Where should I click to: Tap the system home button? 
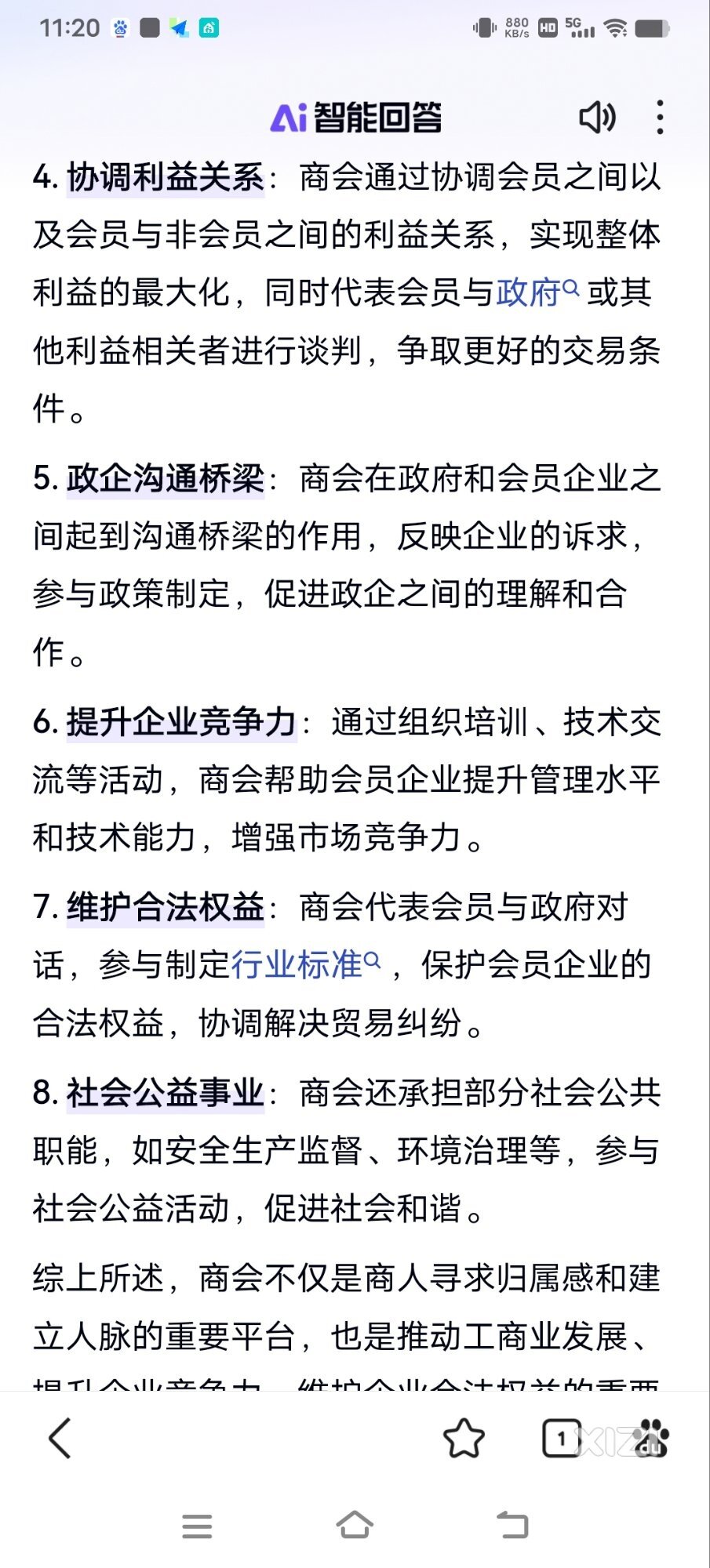coord(355,1526)
